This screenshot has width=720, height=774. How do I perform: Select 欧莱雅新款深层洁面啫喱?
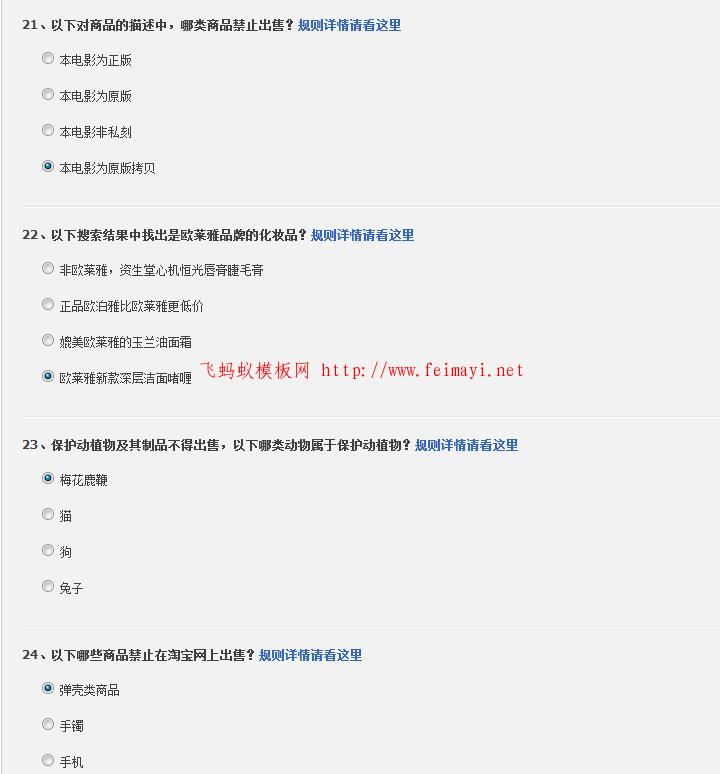click(x=47, y=377)
